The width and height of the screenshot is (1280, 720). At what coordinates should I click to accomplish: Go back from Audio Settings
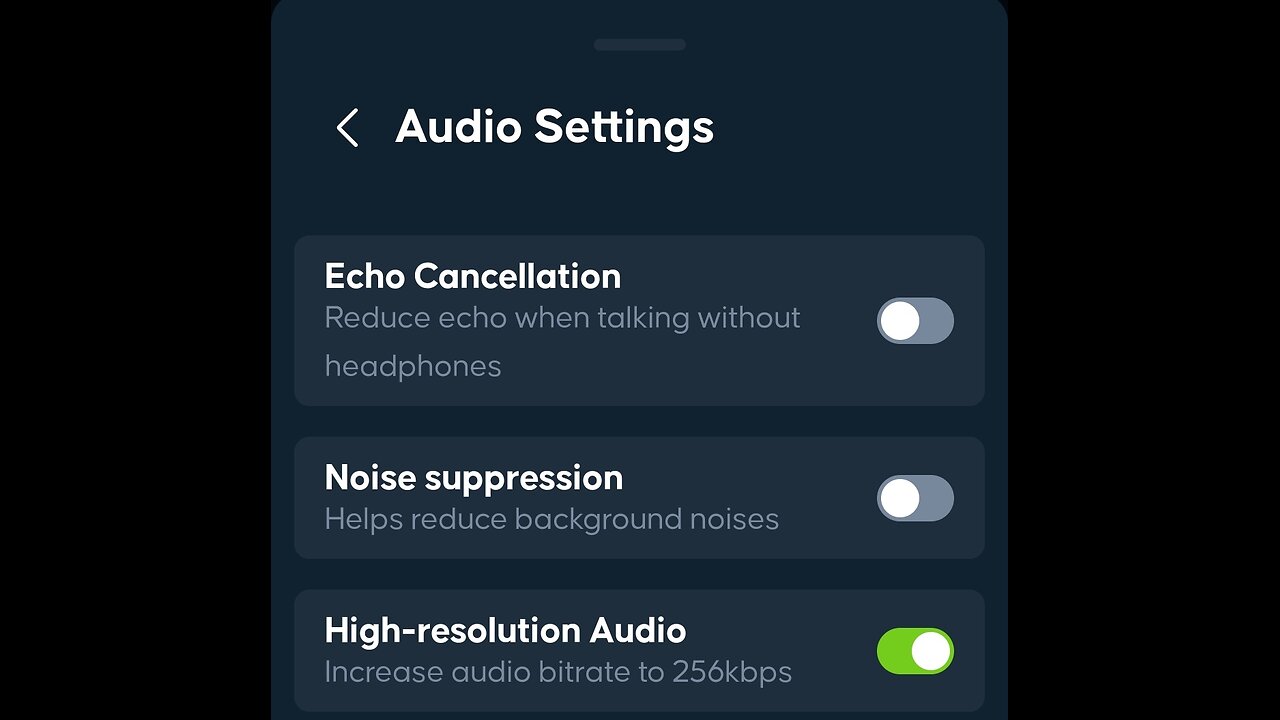pos(347,128)
